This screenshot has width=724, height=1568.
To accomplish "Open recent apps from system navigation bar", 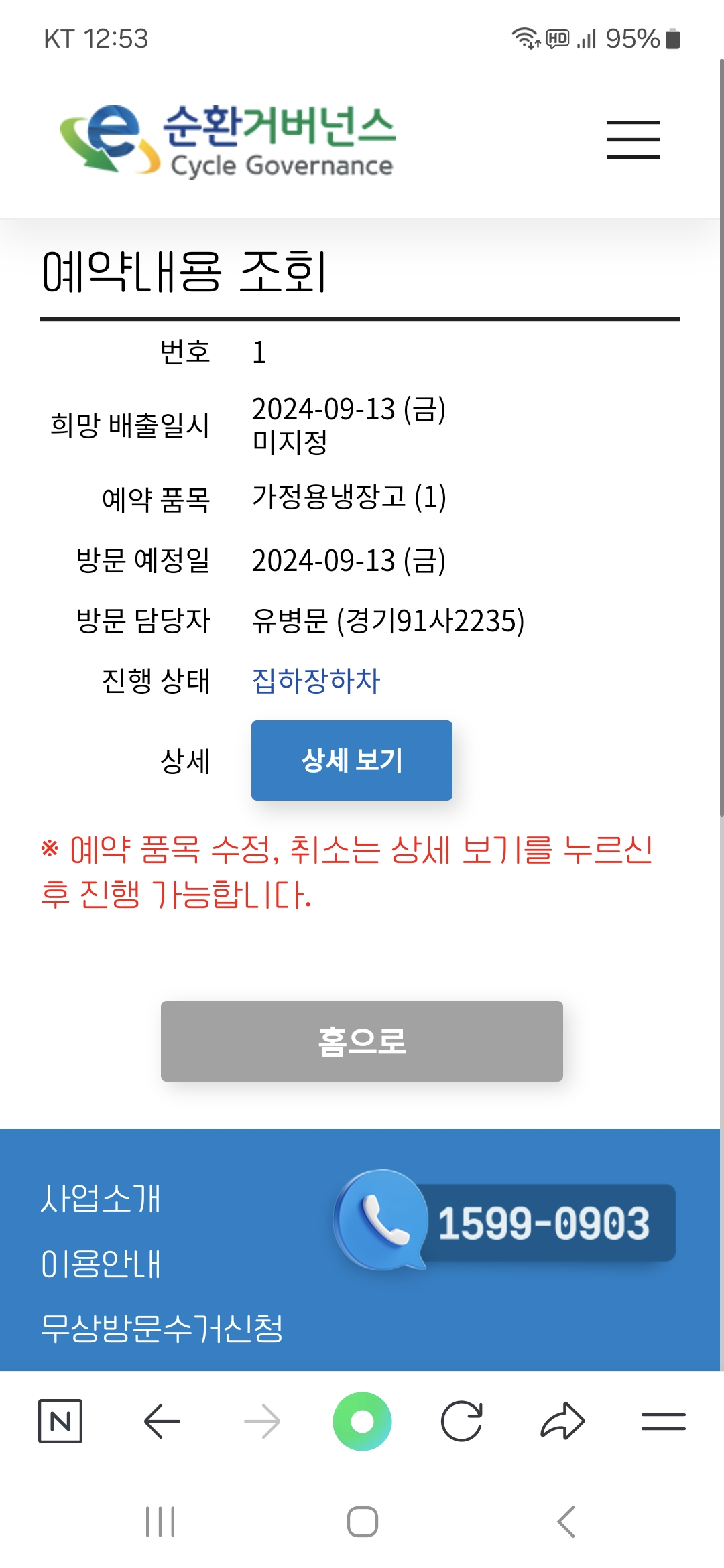I will pos(160,1521).
